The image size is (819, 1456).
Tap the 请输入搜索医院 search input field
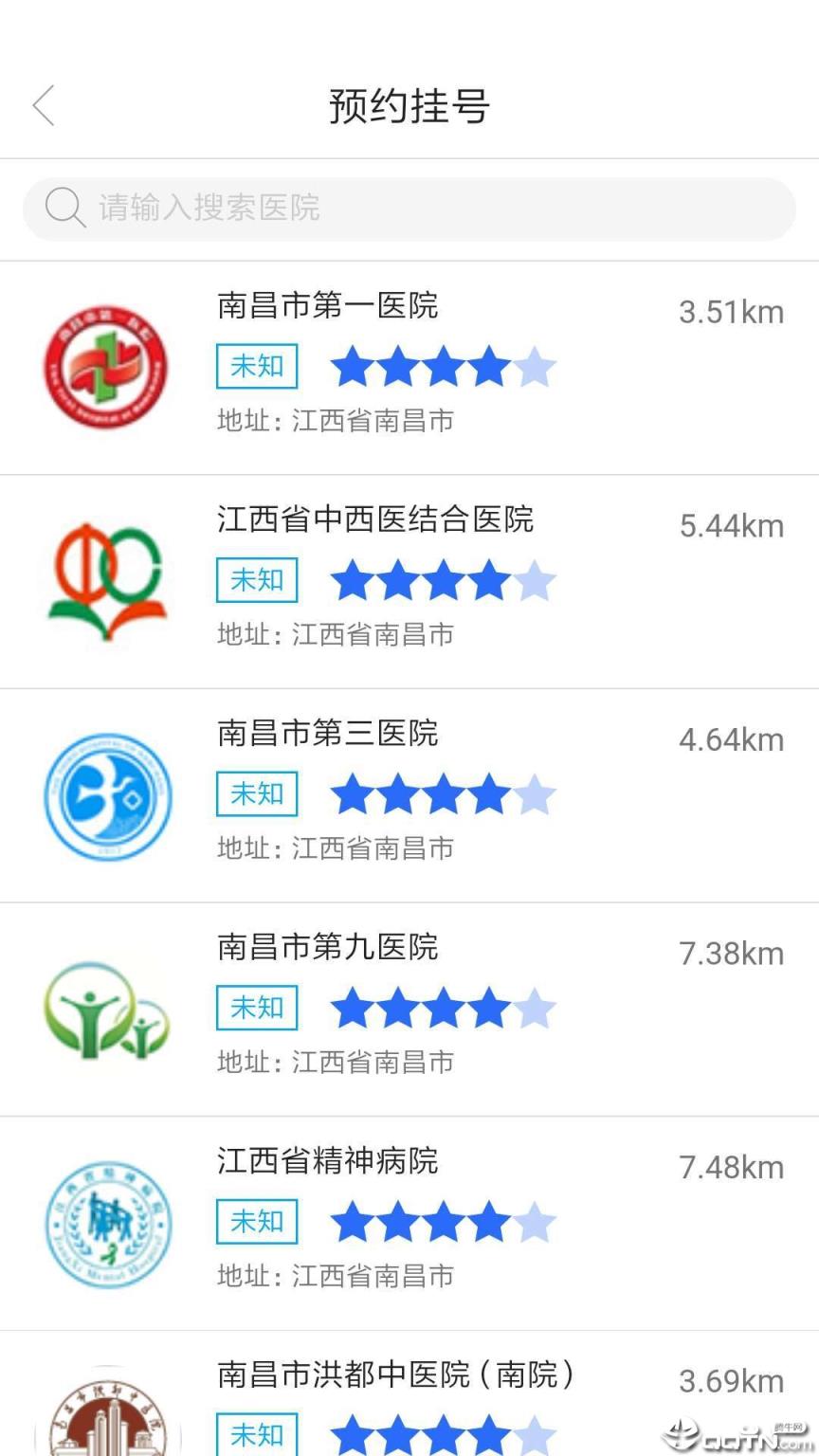[x=408, y=208]
